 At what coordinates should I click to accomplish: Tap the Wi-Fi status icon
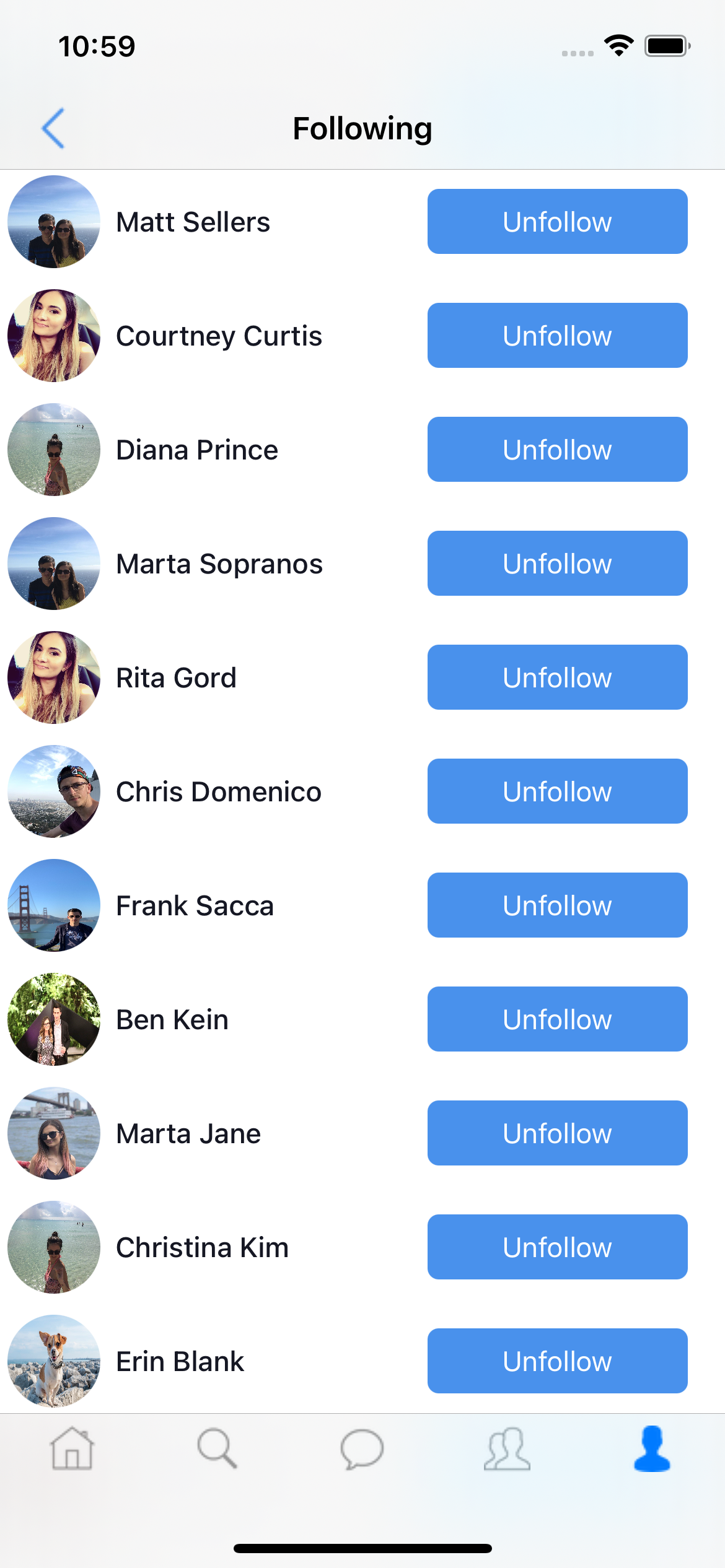619,43
